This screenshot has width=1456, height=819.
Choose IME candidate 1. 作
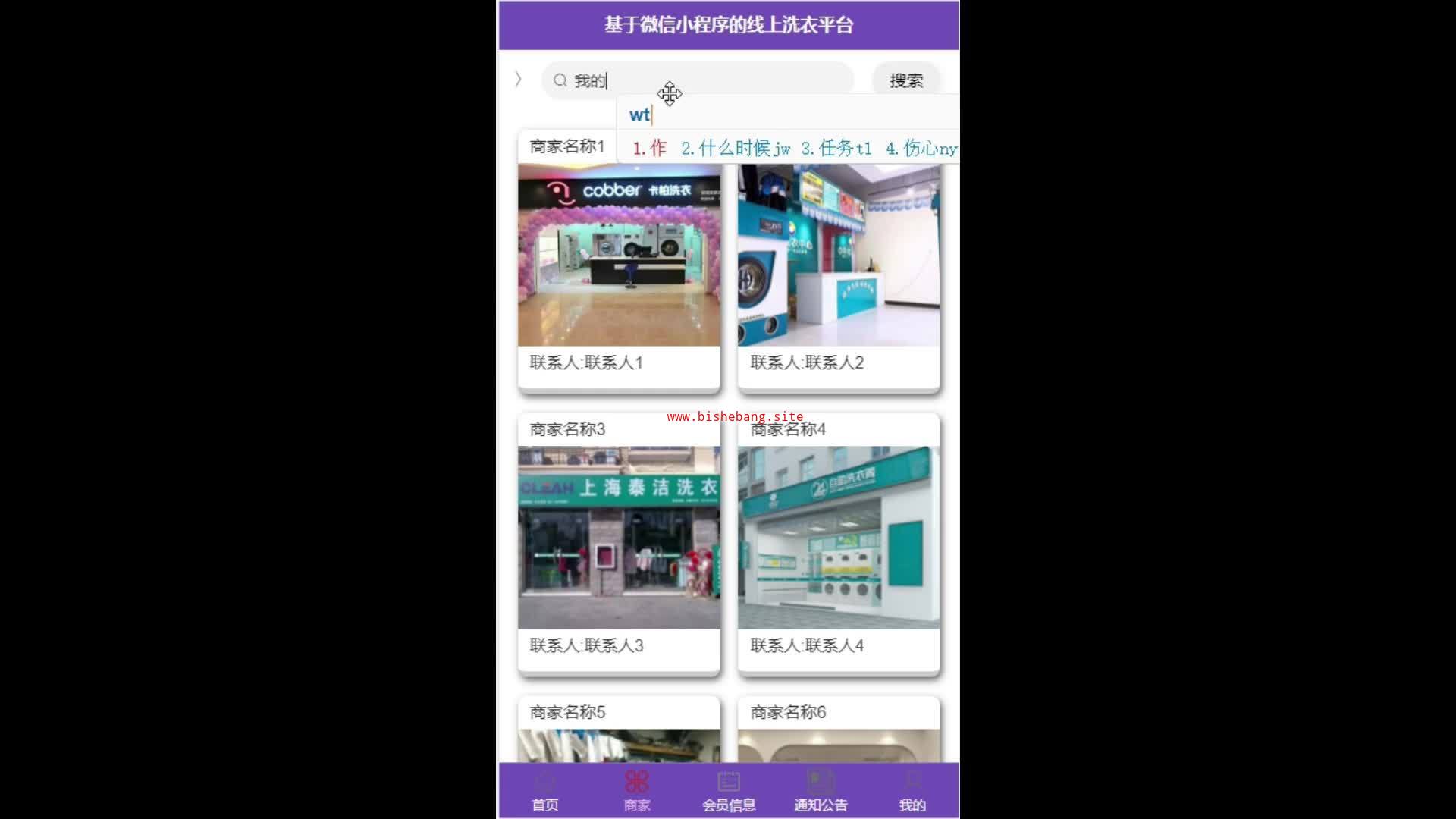(x=650, y=148)
